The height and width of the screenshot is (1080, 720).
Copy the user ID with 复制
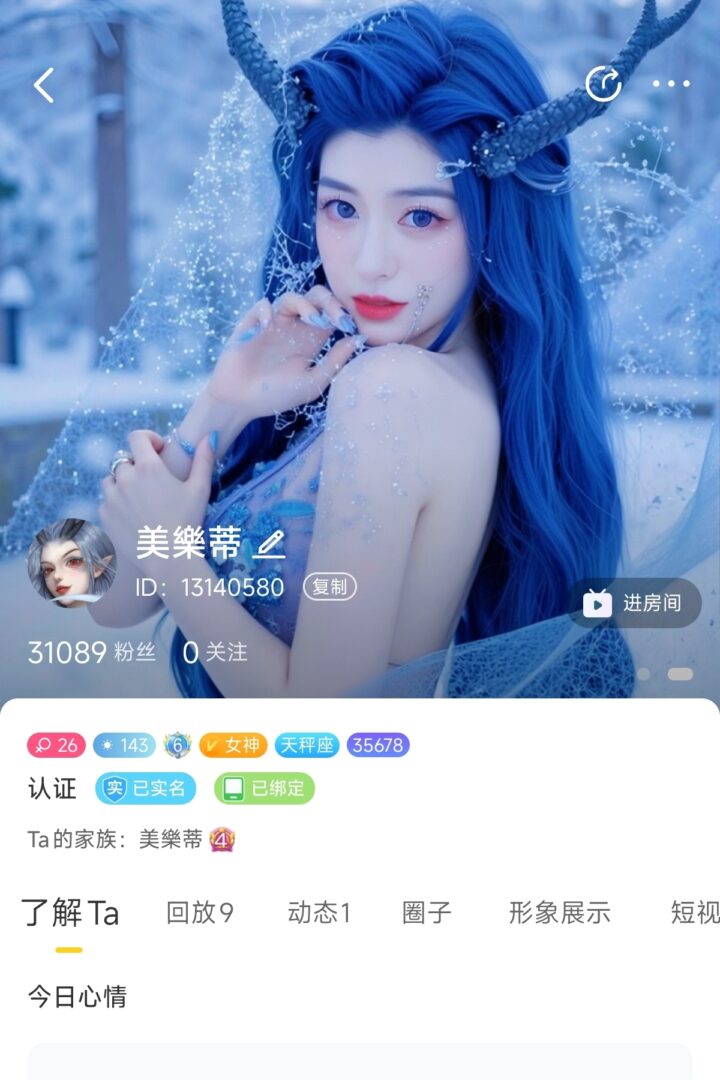click(x=329, y=587)
